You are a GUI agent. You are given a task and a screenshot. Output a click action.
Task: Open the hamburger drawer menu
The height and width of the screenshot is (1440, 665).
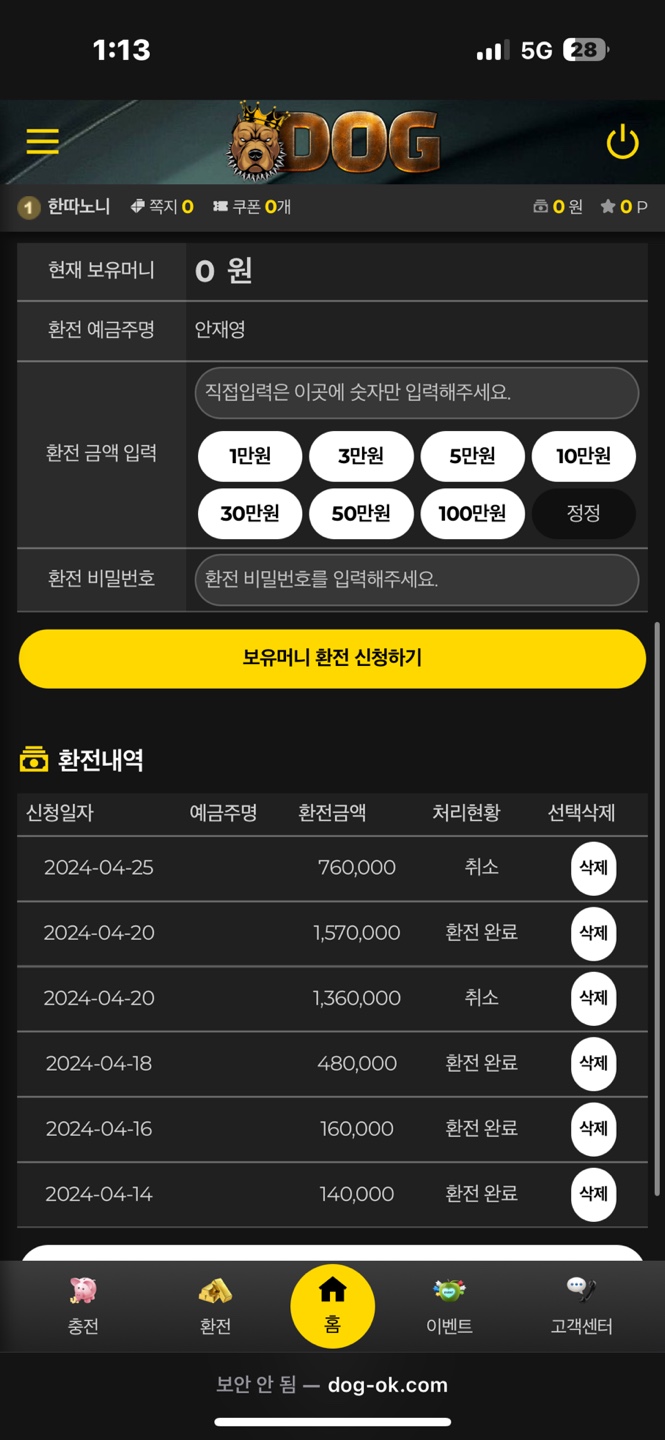coord(42,142)
